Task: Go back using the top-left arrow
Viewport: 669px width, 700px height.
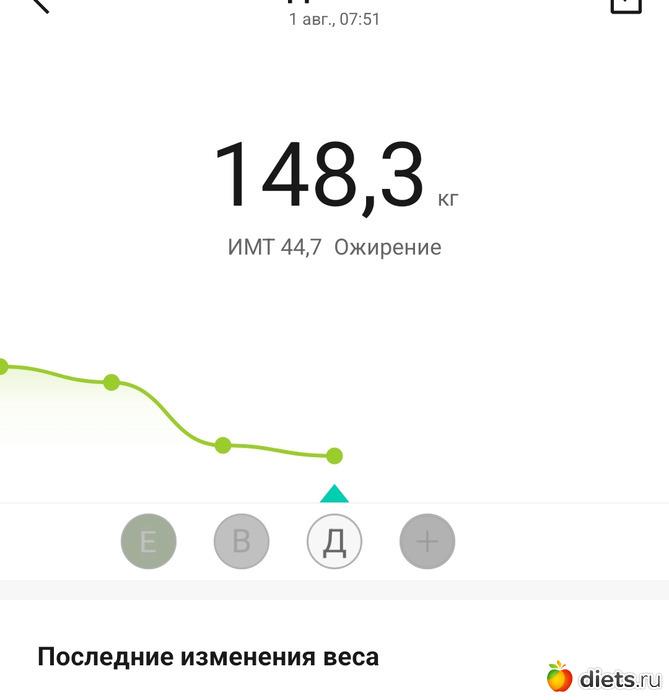Action: [x=38, y=5]
